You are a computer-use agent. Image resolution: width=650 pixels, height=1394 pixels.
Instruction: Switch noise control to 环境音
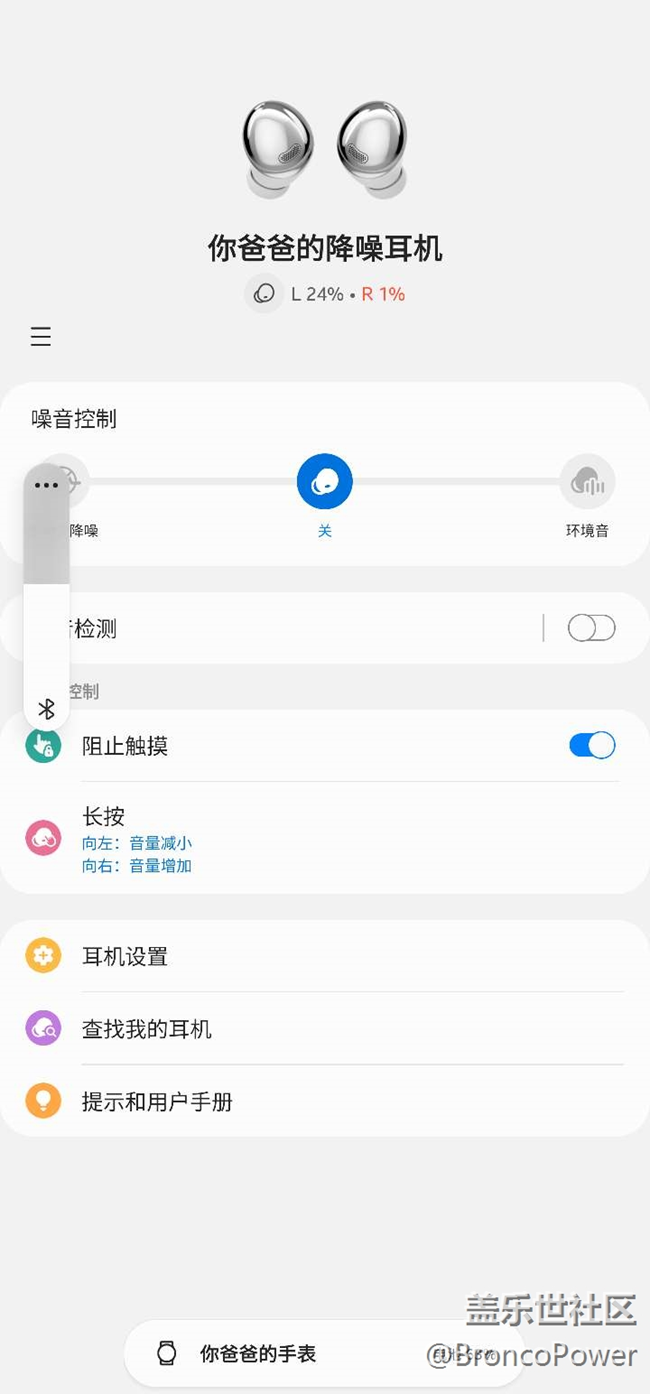[587, 482]
